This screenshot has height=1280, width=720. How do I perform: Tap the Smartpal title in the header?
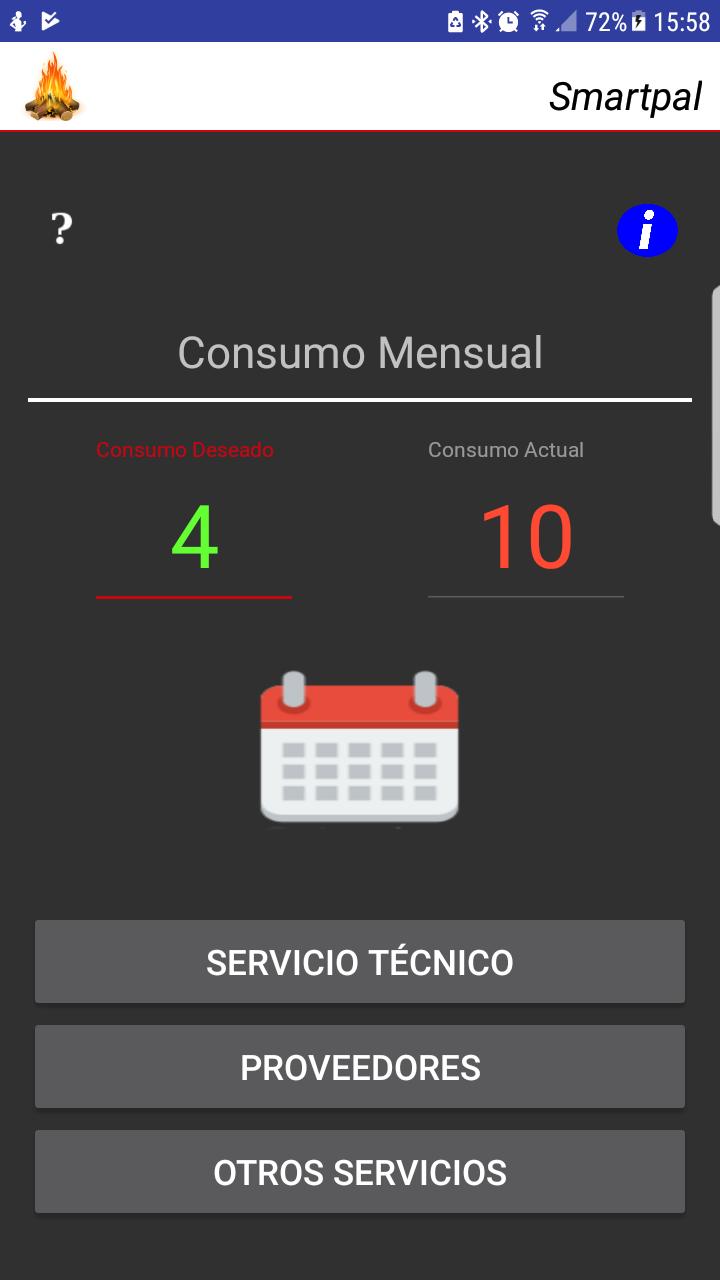coord(624,97)
